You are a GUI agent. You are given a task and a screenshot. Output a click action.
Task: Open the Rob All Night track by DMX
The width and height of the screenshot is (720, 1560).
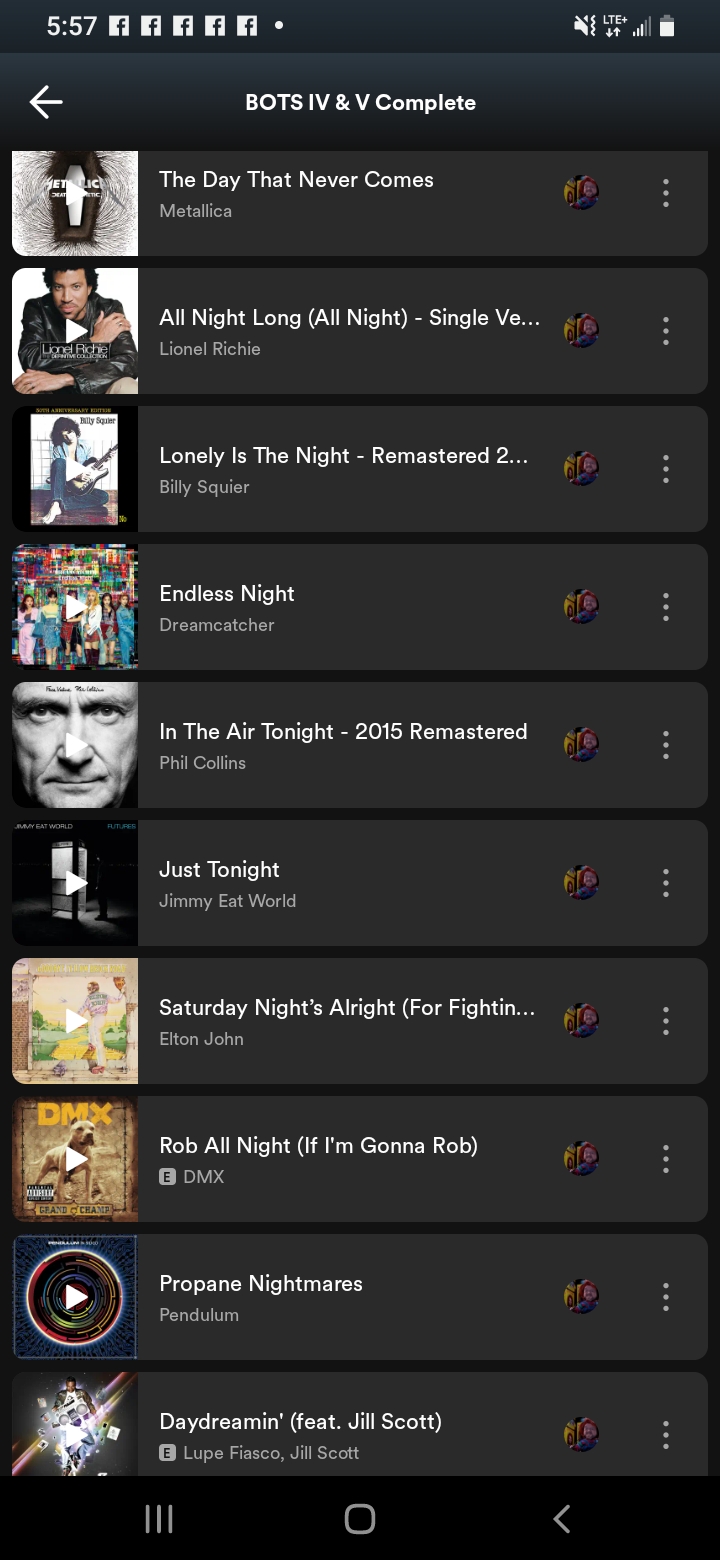point(340,1159)
